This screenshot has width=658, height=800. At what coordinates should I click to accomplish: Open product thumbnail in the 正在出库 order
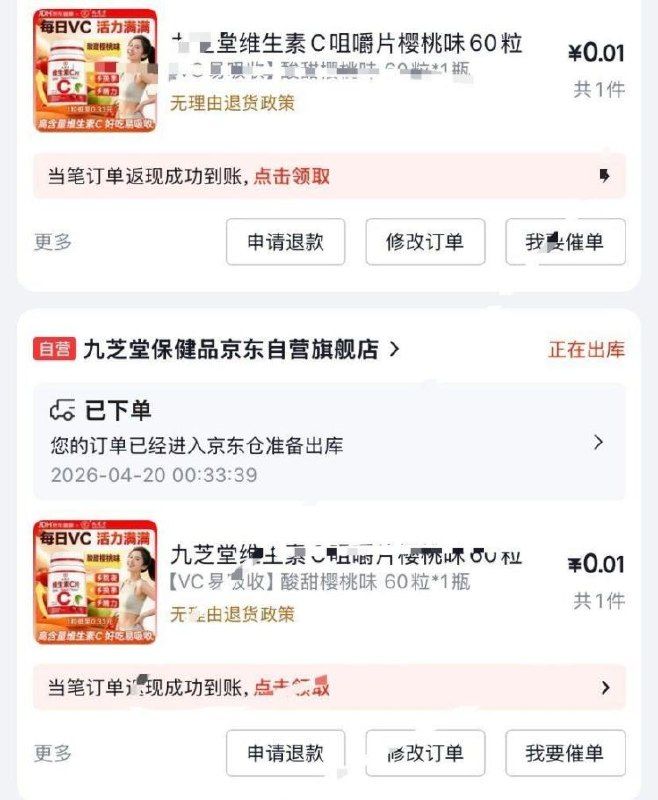point(96,582)
